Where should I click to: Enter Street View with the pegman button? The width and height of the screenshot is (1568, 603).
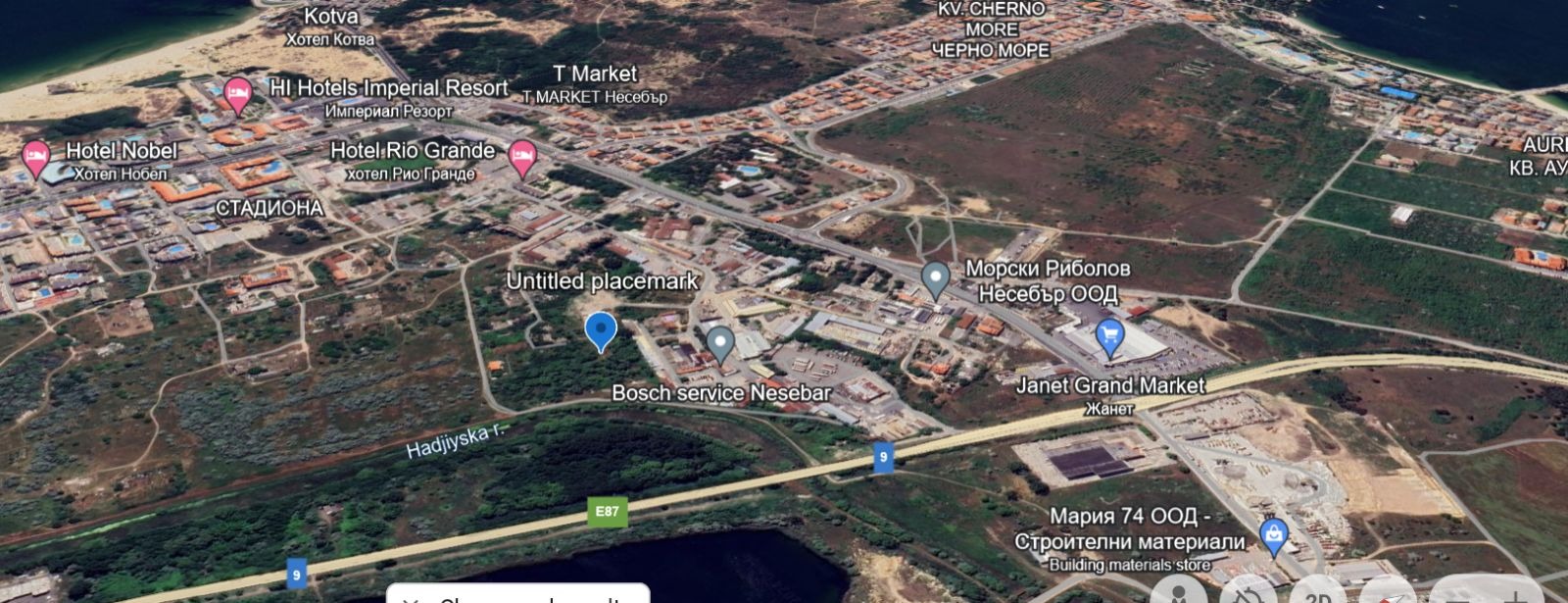coord(1179,594)
